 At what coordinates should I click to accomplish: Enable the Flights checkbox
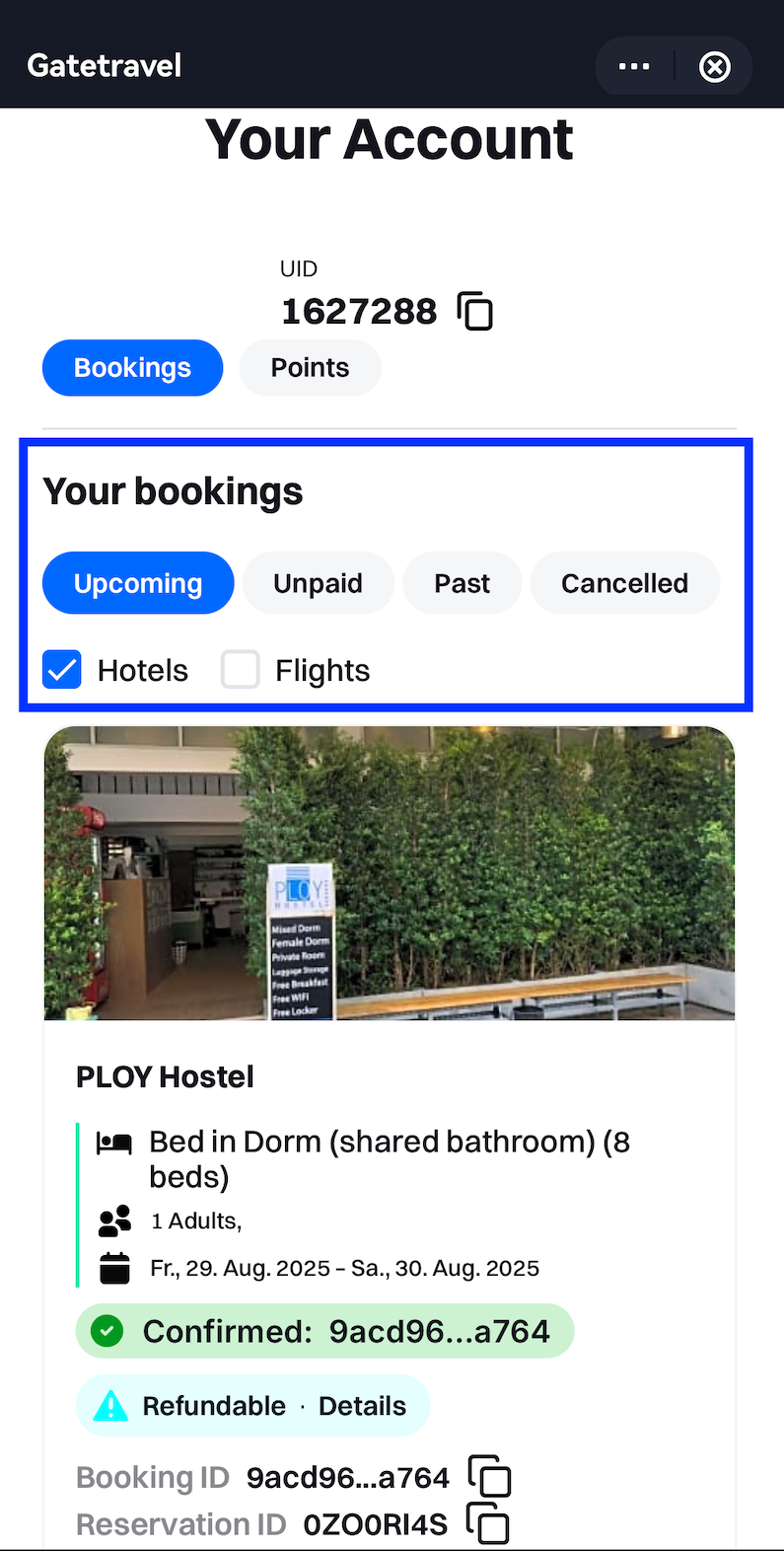(x=241, y=670)
